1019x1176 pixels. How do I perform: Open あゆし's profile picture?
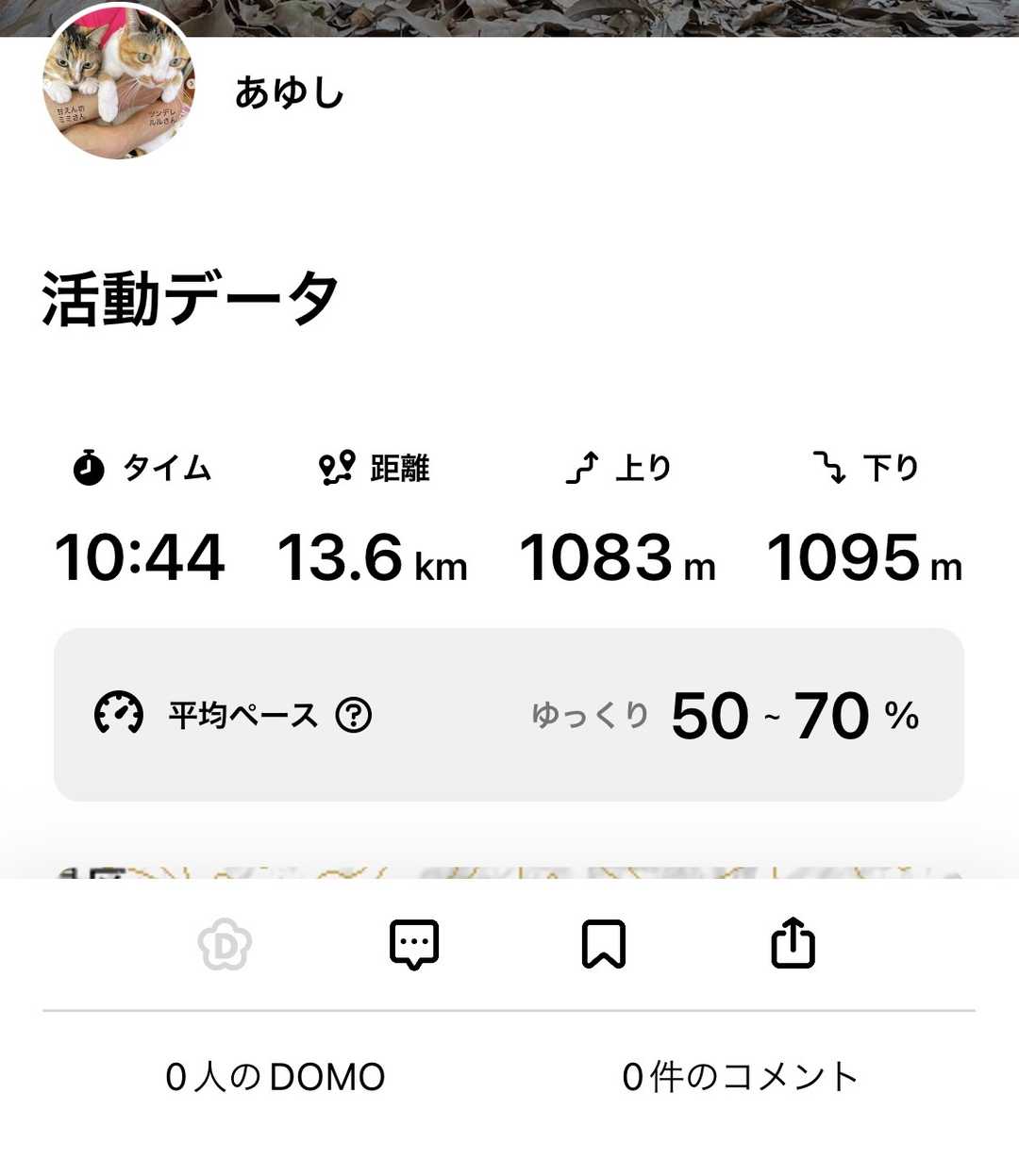[119, 83]
